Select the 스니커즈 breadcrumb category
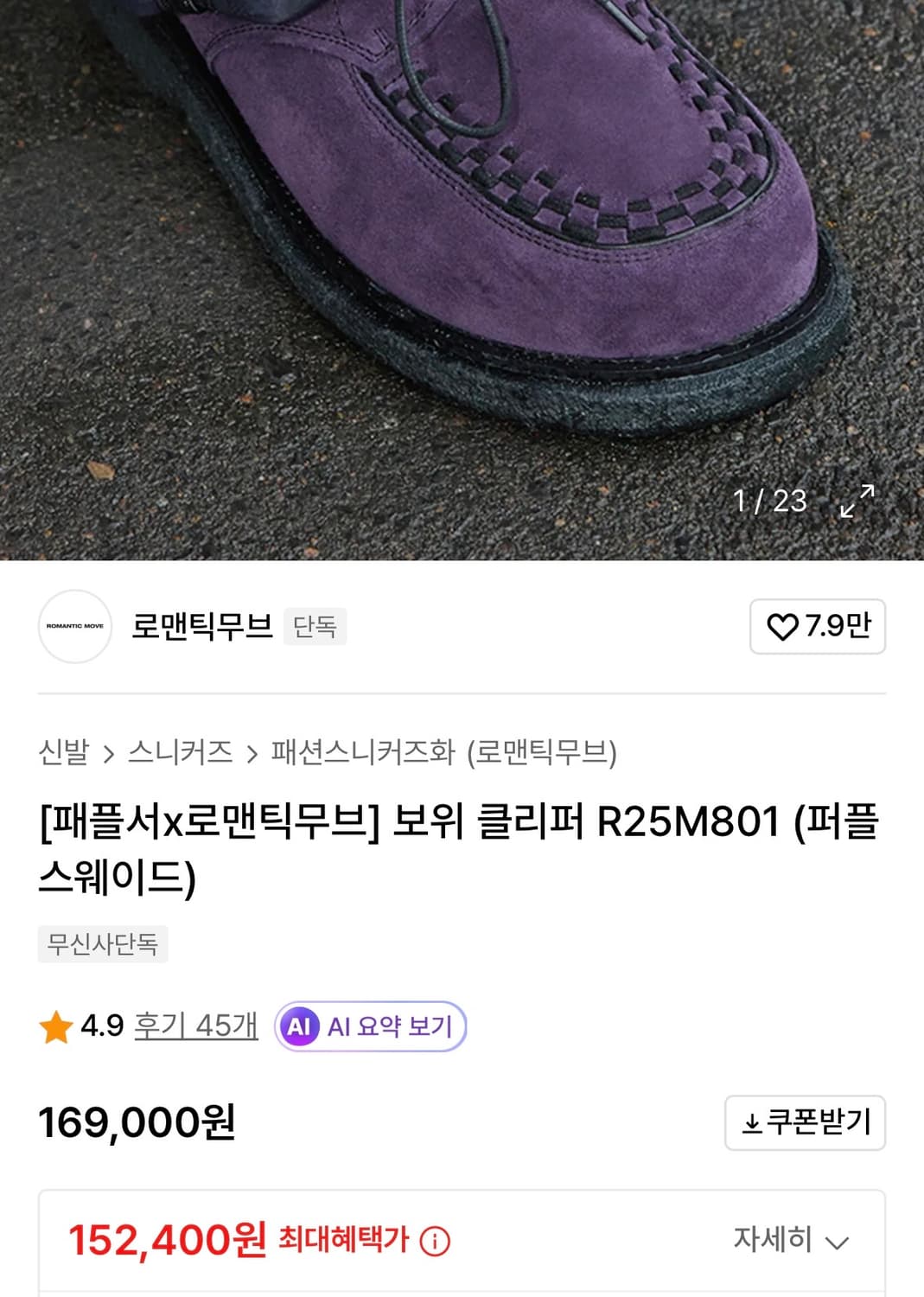The height and width of the screenshot is (1297, 924). pos(177,751)
